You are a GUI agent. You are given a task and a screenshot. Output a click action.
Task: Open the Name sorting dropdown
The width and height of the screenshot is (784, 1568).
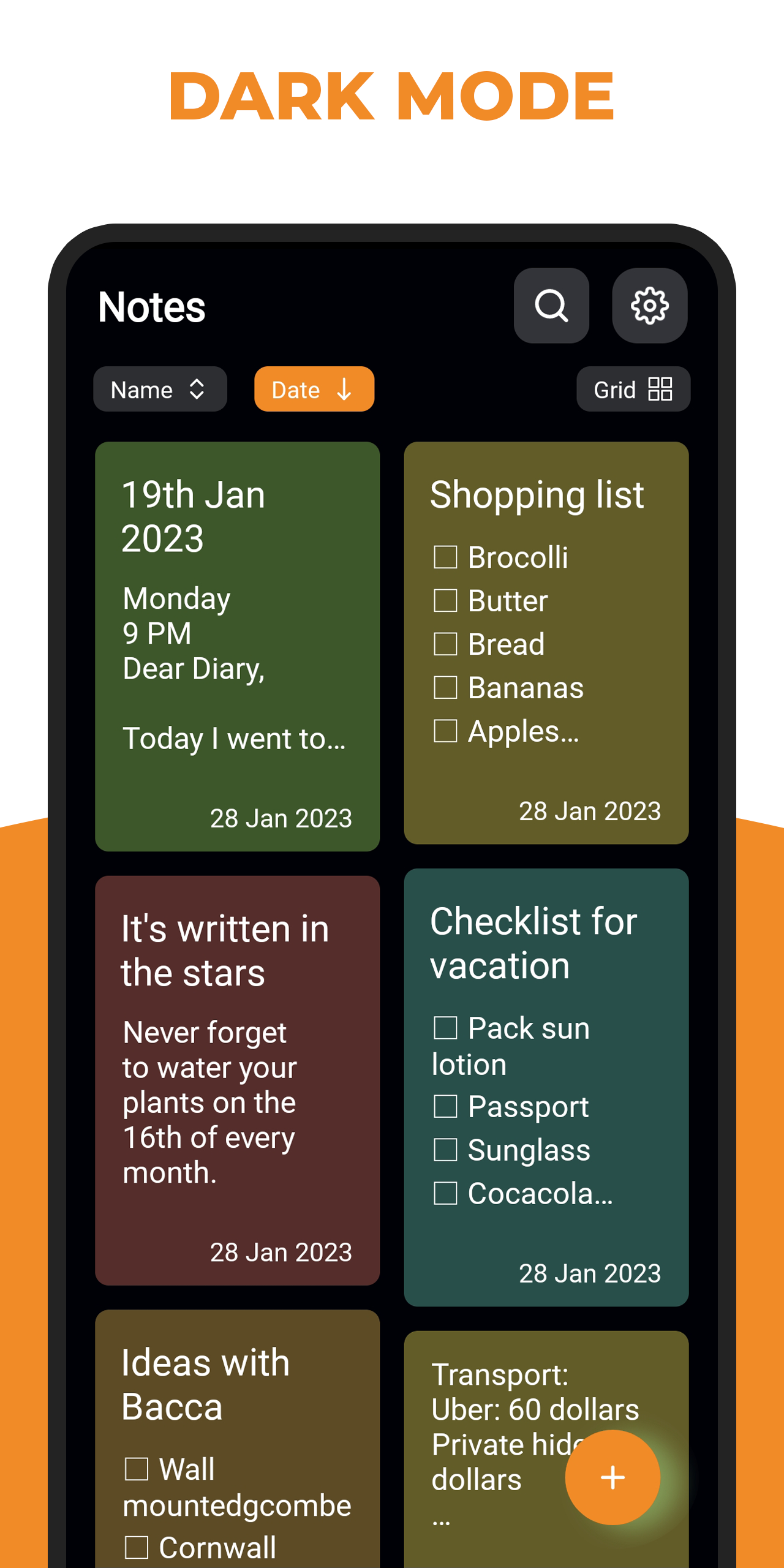pos(160,389)
